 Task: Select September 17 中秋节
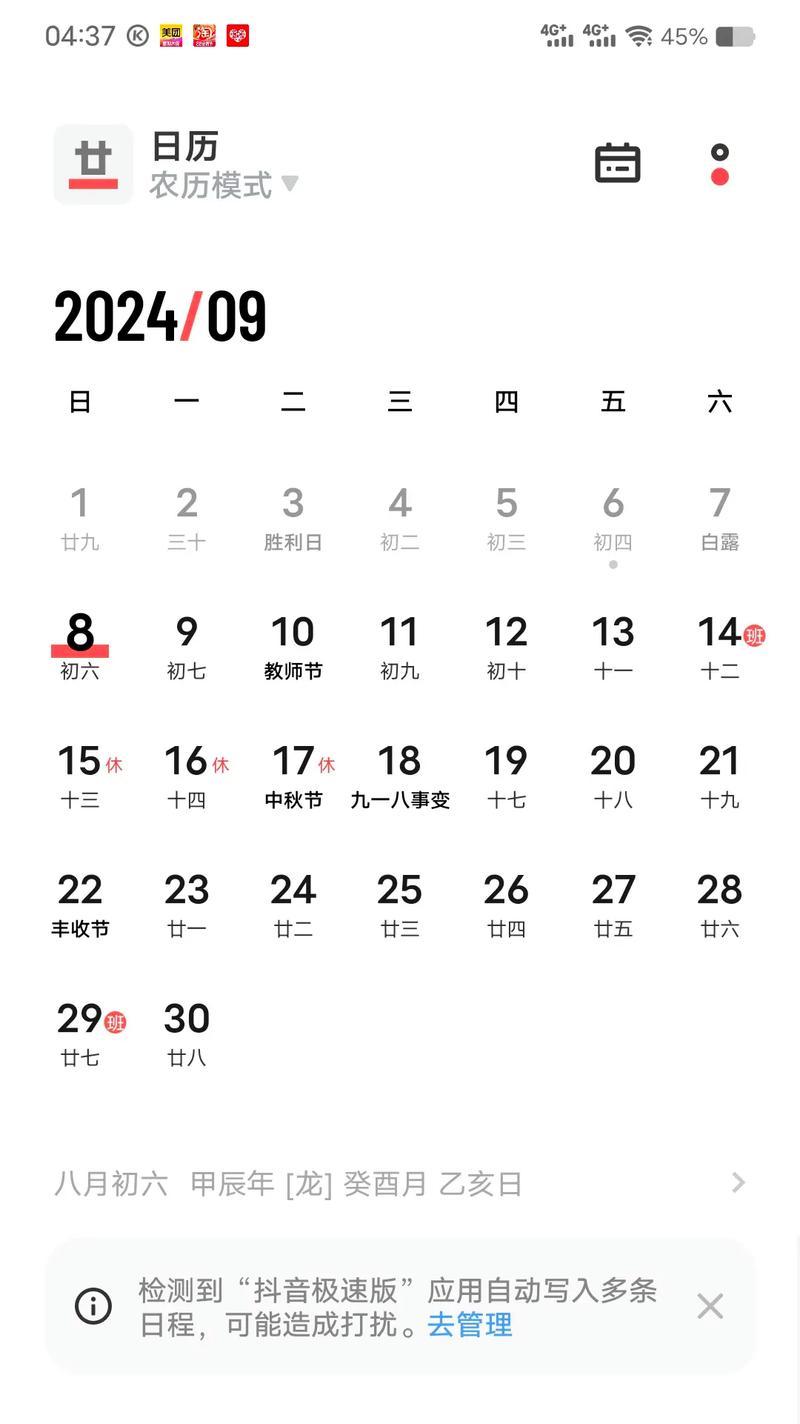(293, 776)
